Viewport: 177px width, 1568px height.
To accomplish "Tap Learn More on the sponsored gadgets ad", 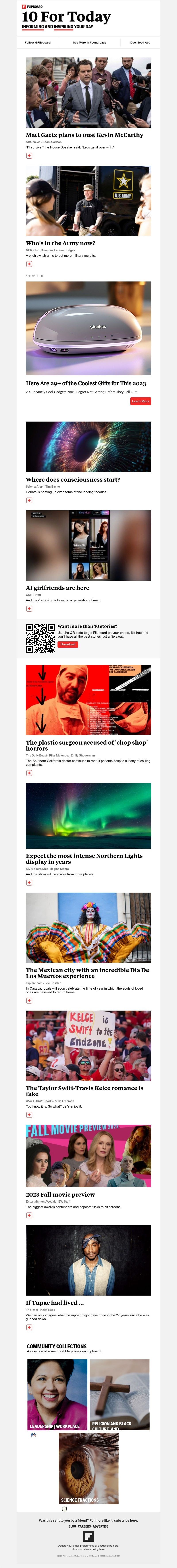I will pyautogui.click(x=140, y=401).
